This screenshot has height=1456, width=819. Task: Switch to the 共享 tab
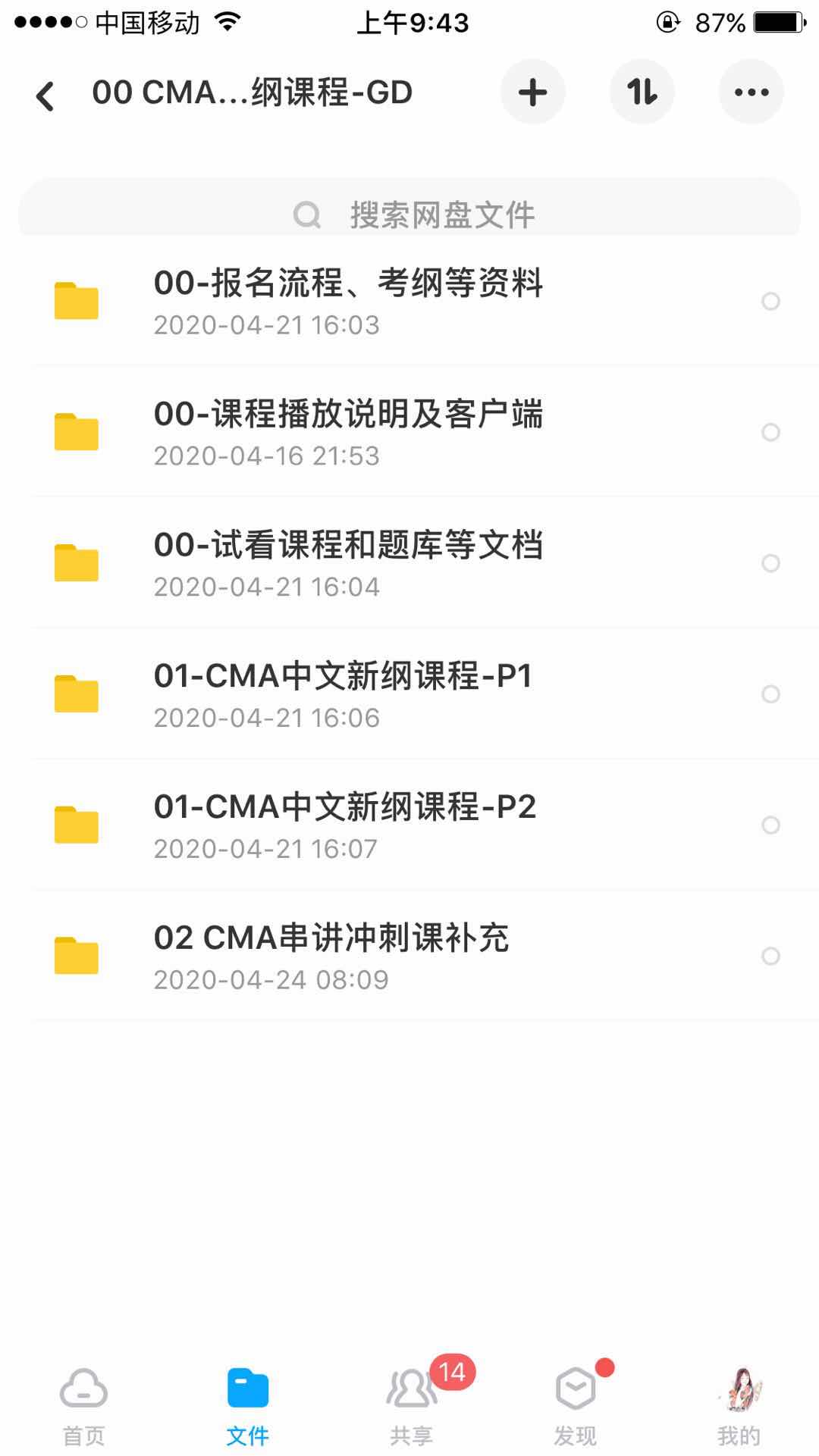(411, 1404)
